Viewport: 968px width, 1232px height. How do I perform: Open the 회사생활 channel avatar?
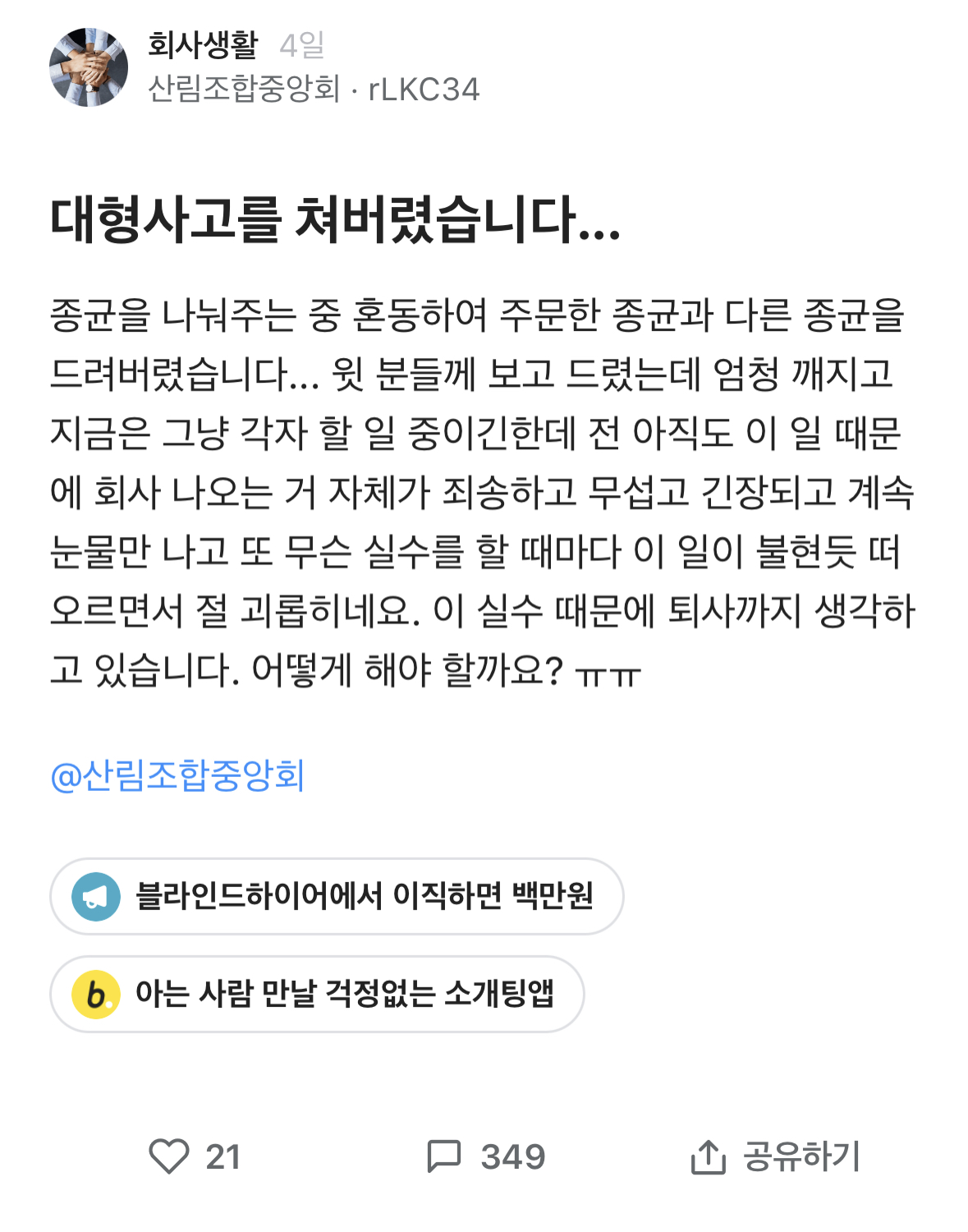89,67
